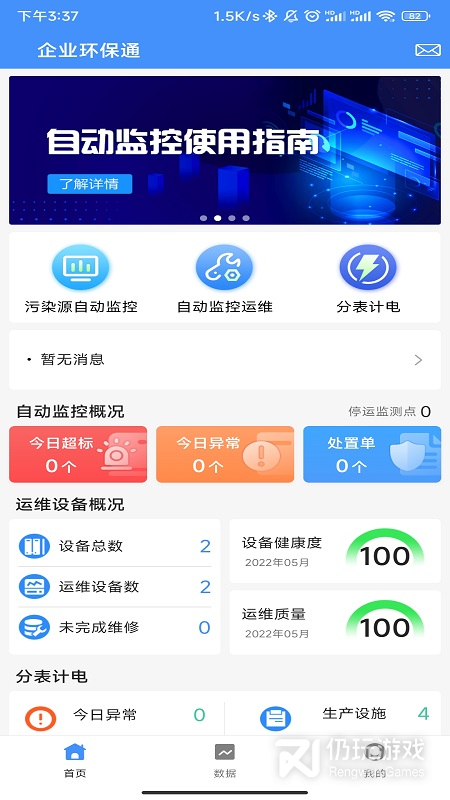
Task: Open the 设备健康度 card
Action: [335, 551]
